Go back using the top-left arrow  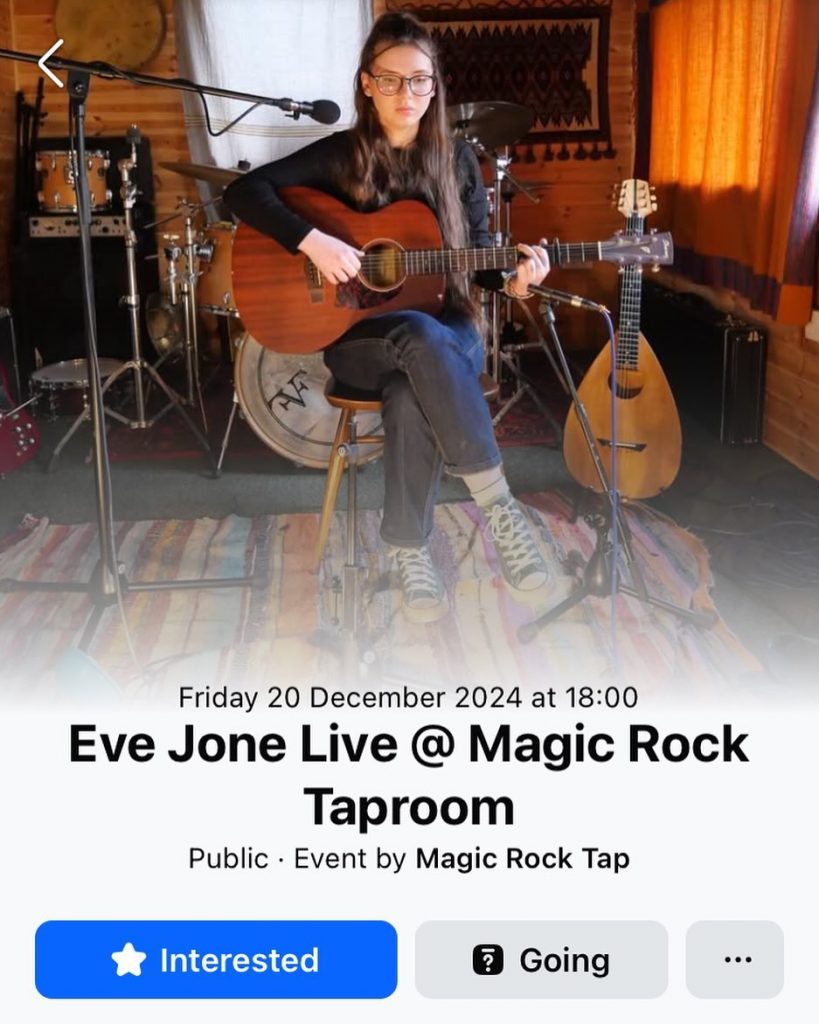(51, 63)
